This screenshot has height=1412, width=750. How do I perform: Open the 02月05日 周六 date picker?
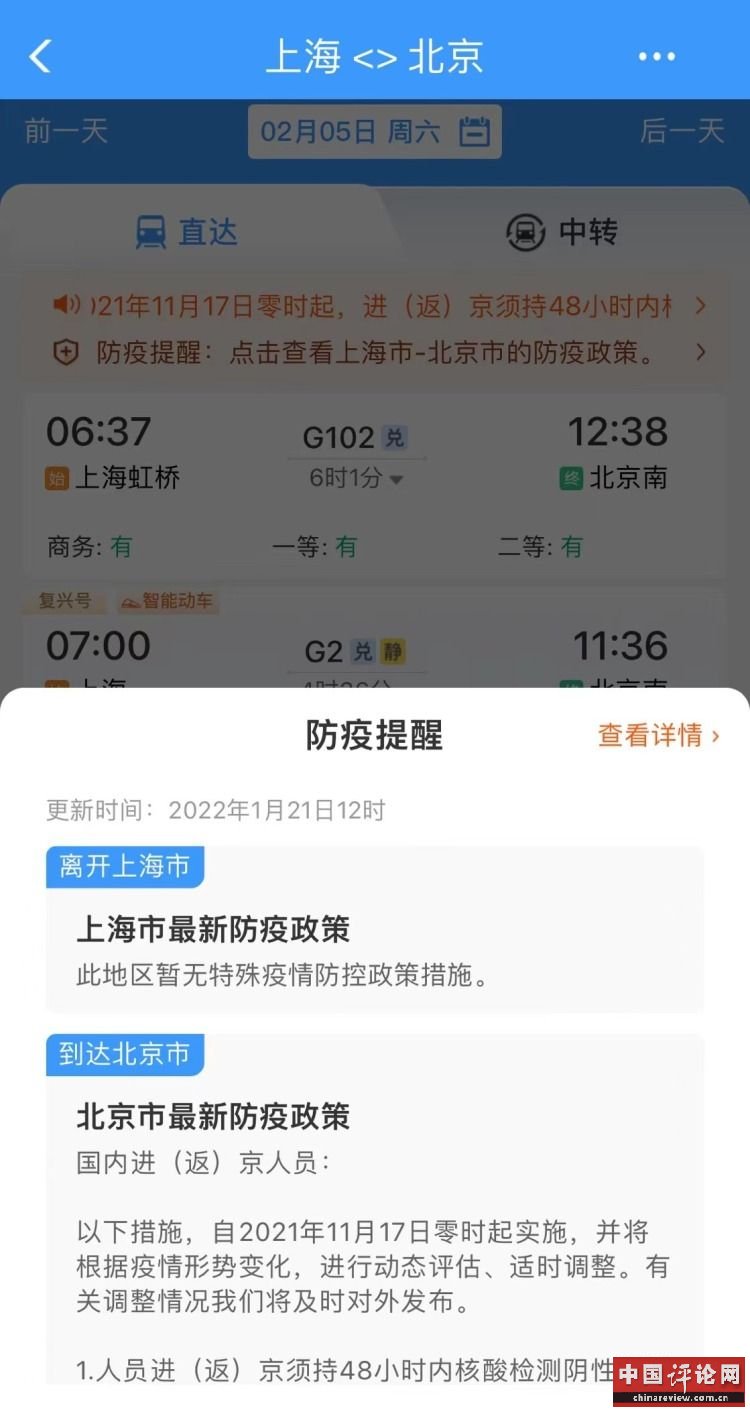(375, 132)
